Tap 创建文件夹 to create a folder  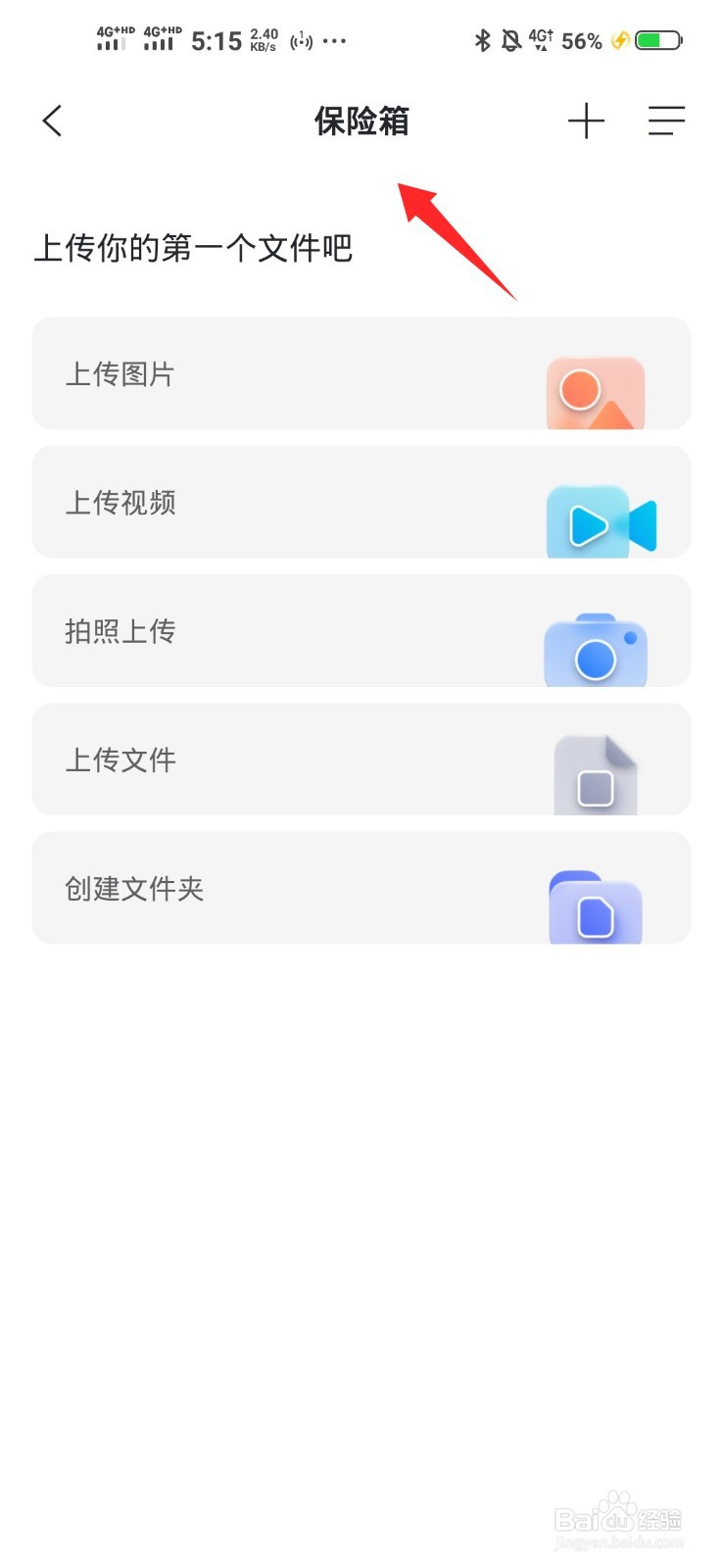tap(361, 888)
